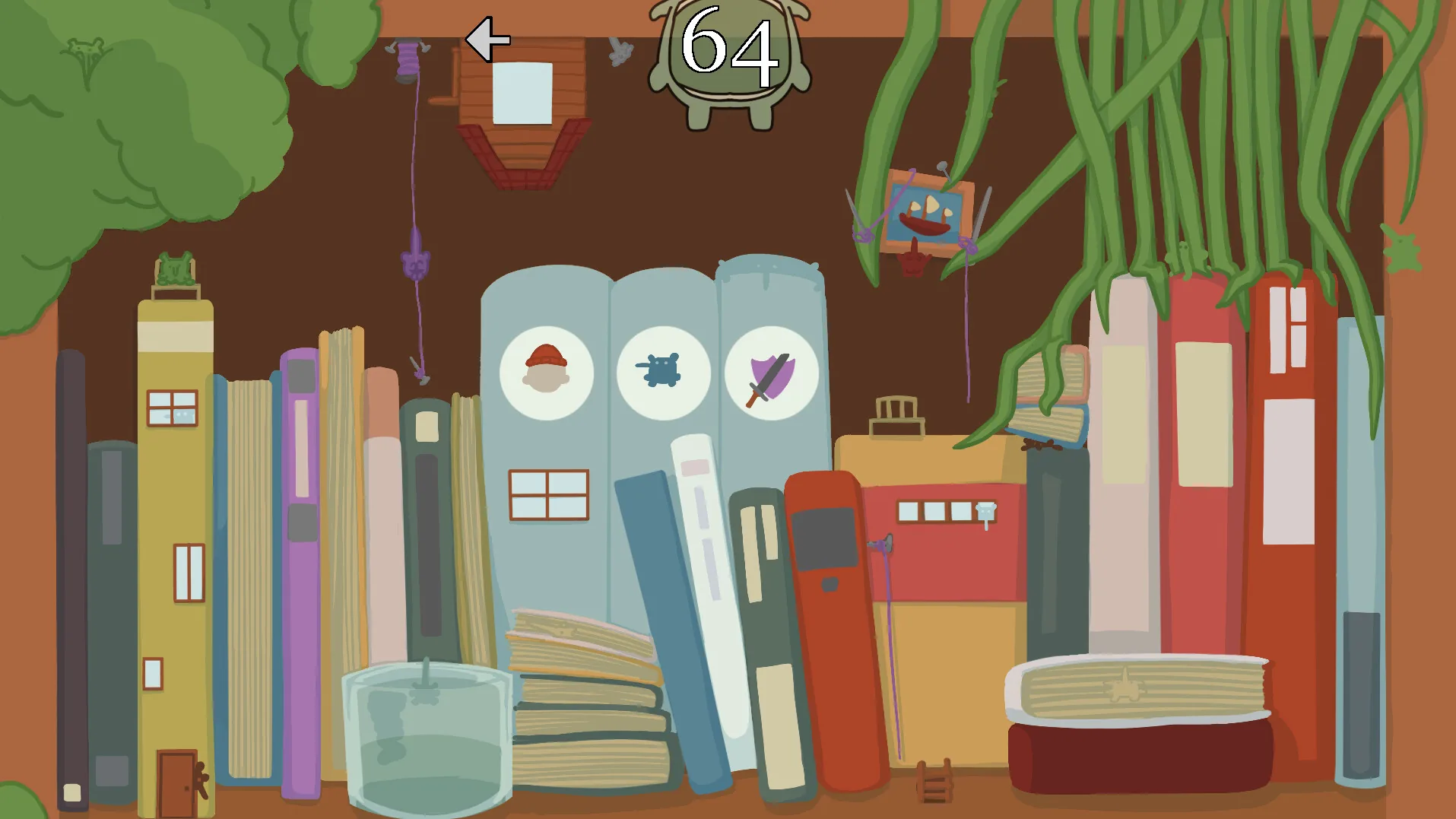The width and height of the screenshot is (1456, 819).
Task: Tap the white back arrow
Action: coord(487,39)
